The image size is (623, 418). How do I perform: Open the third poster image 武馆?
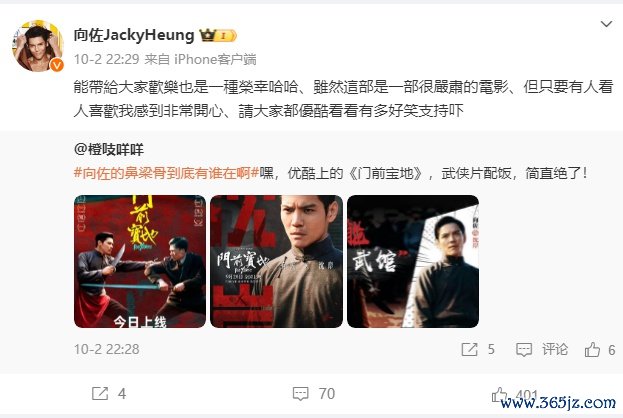click(412, 261)
